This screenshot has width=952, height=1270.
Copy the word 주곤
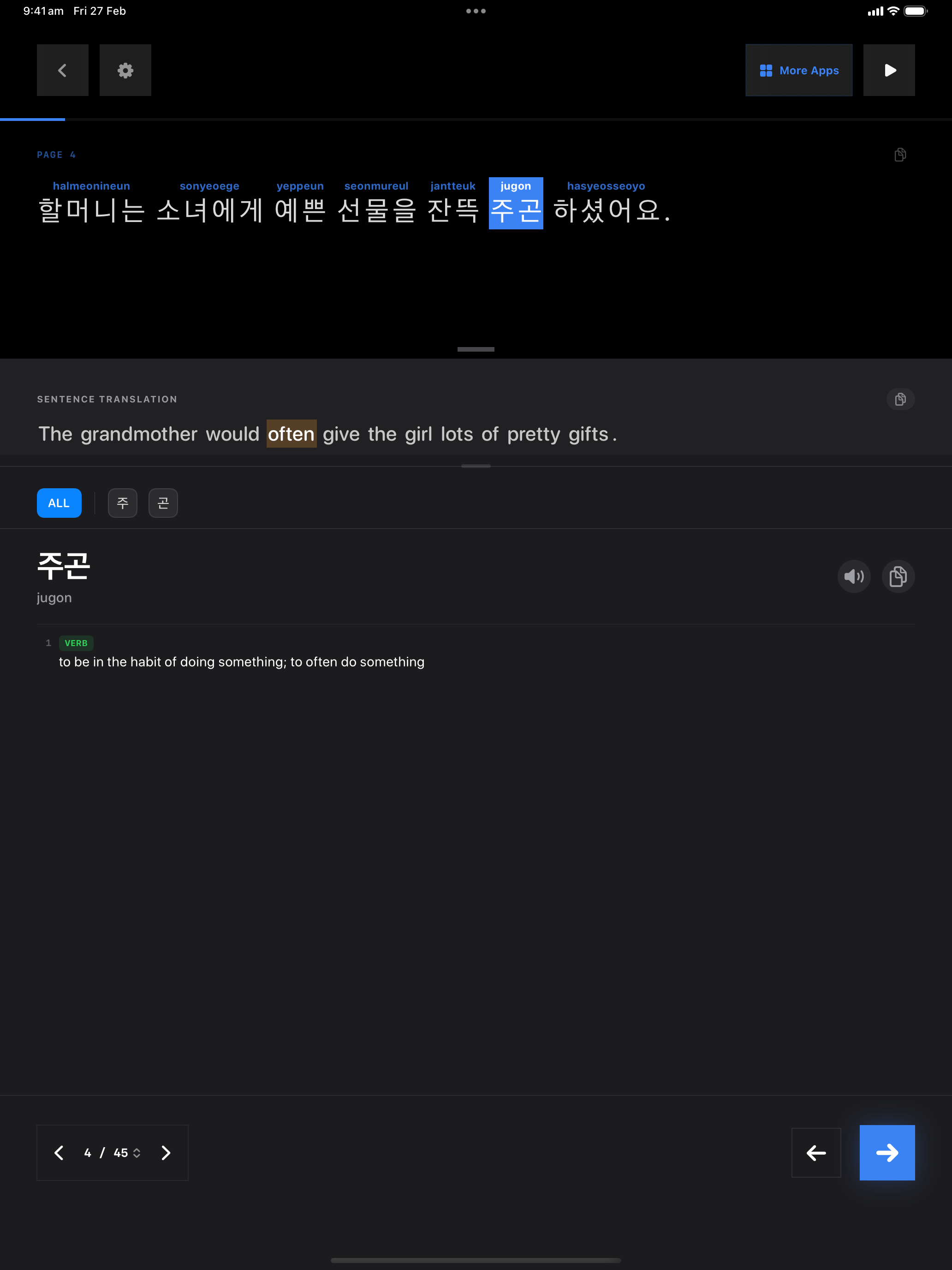[x=898, y=576]
